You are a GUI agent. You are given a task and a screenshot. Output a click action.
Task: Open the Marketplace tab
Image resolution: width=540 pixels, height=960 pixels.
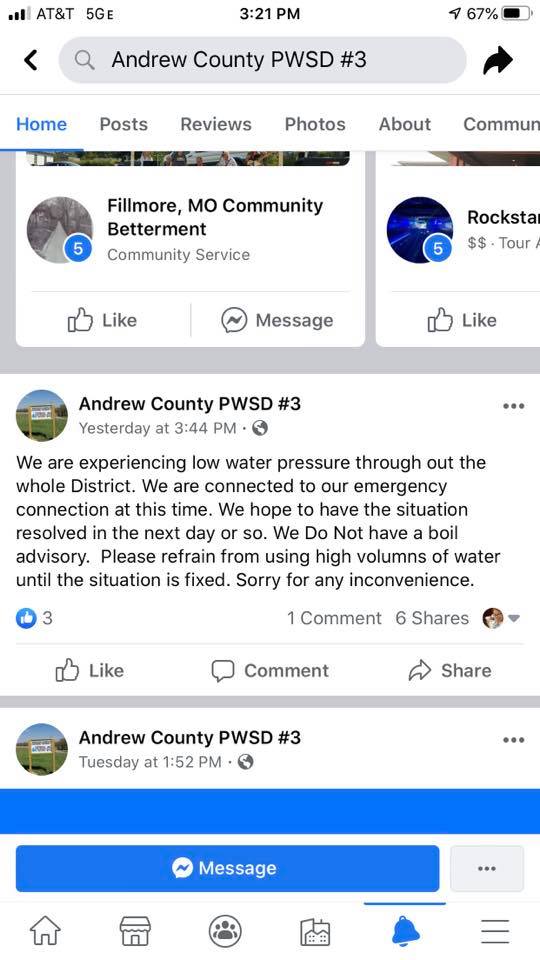(135, 932)
